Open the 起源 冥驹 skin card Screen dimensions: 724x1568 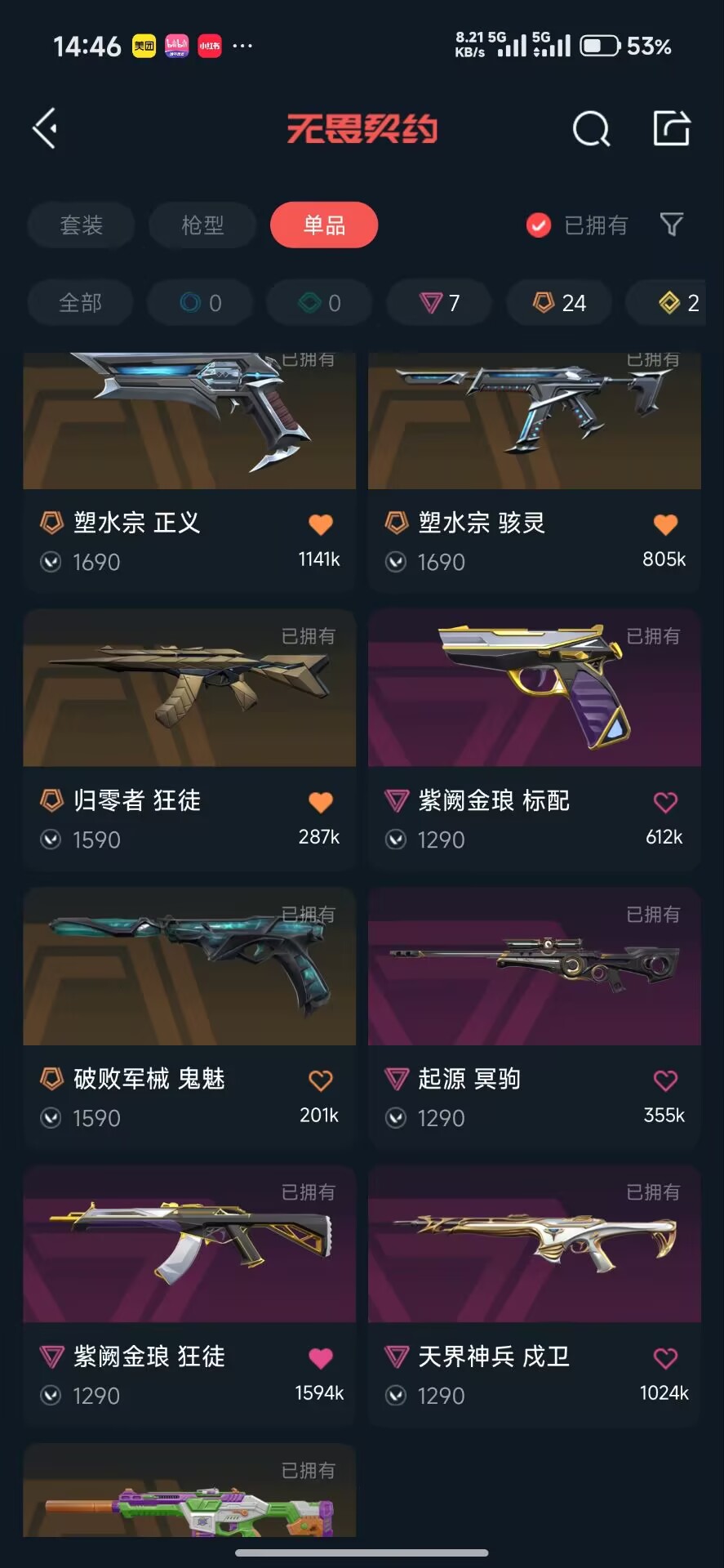click(535, 1018)
